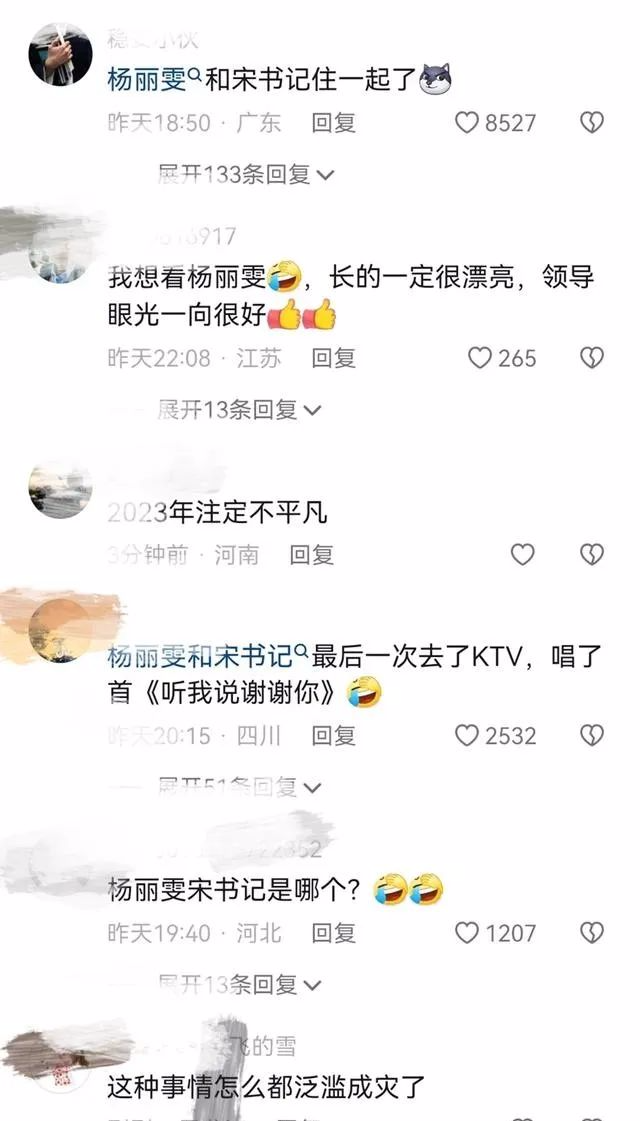Reply to the 广东 comment

(333, 123)
